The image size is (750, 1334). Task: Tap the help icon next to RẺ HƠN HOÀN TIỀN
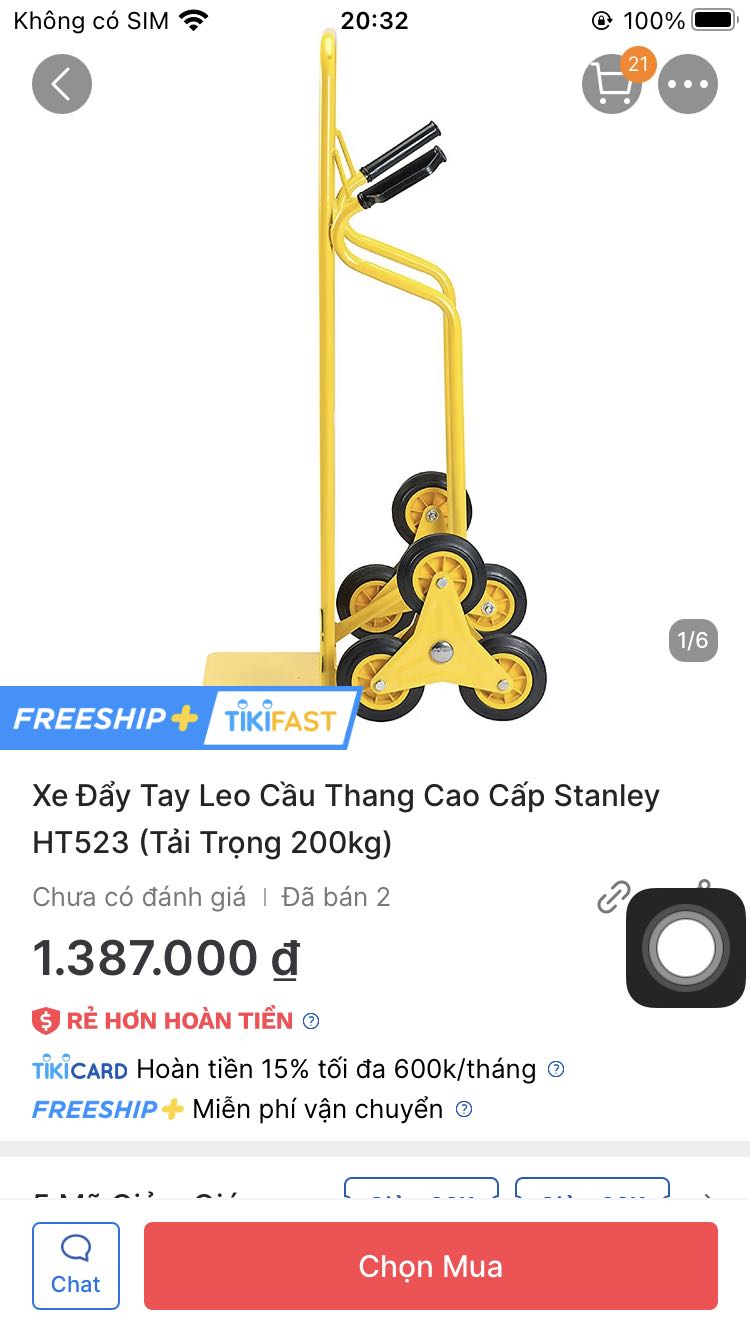click(x=310, y=1022)
